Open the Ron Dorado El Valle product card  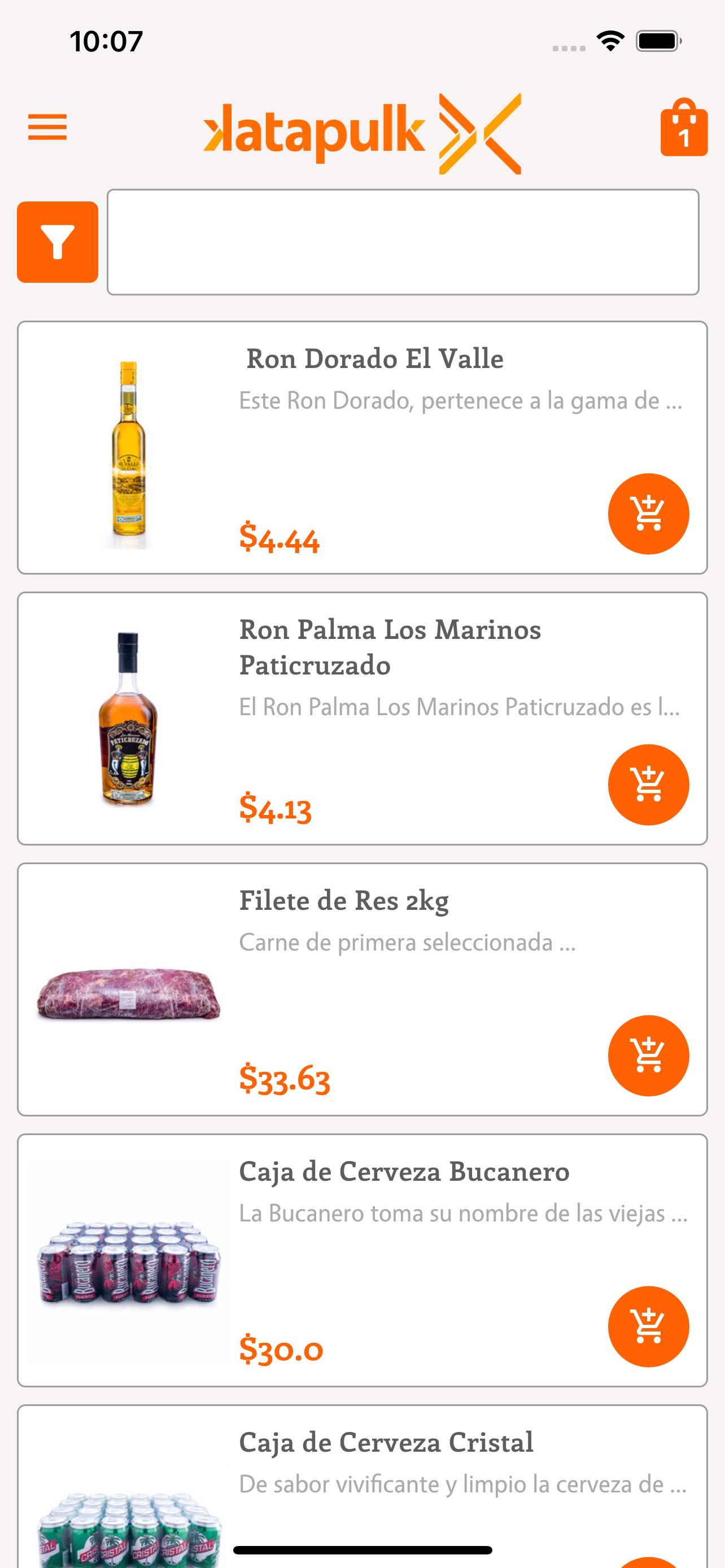pos(362,448)
